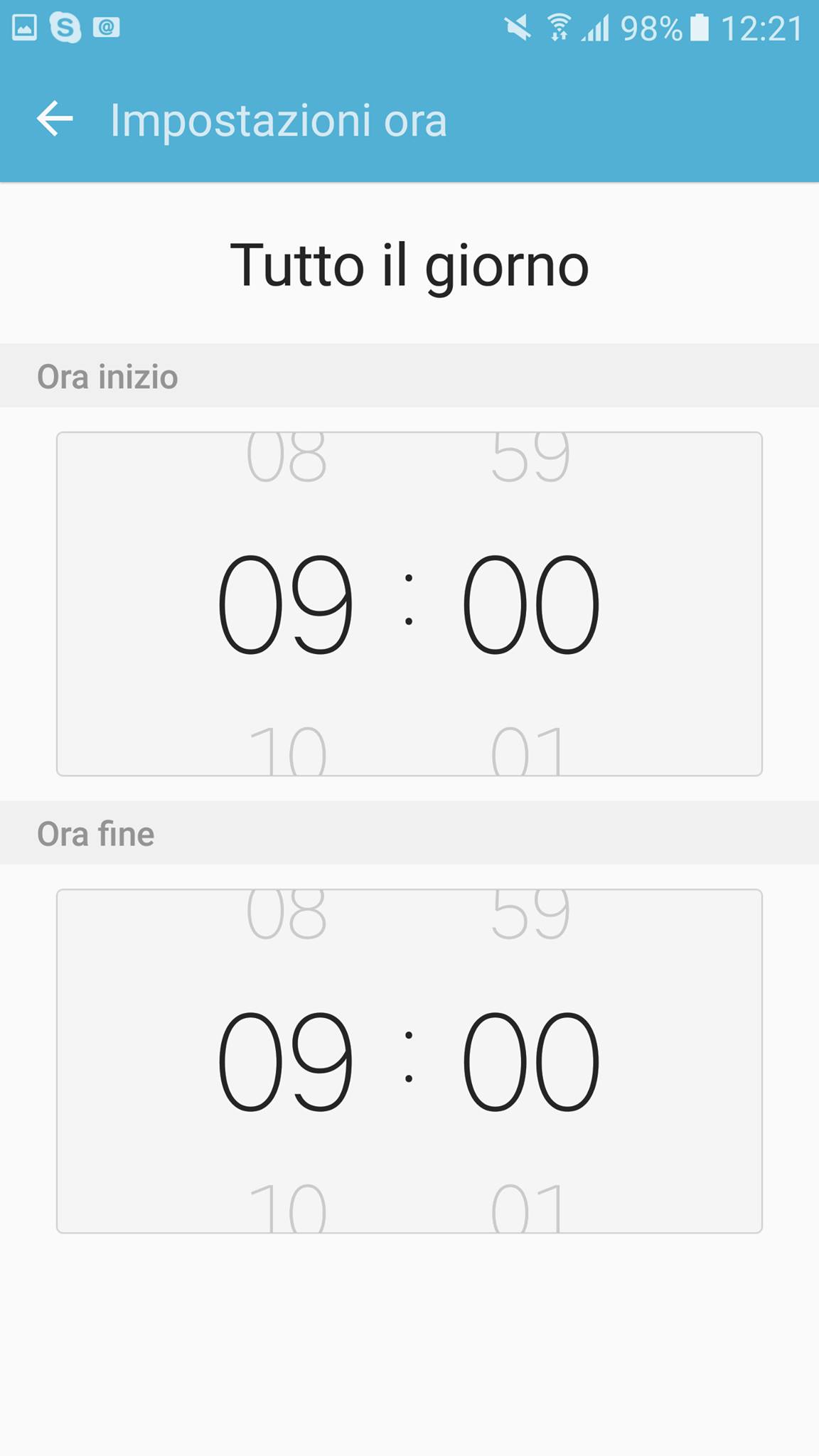
Task: Edit the 00 minutes in Ora inizio
Action: coord(530,604)
